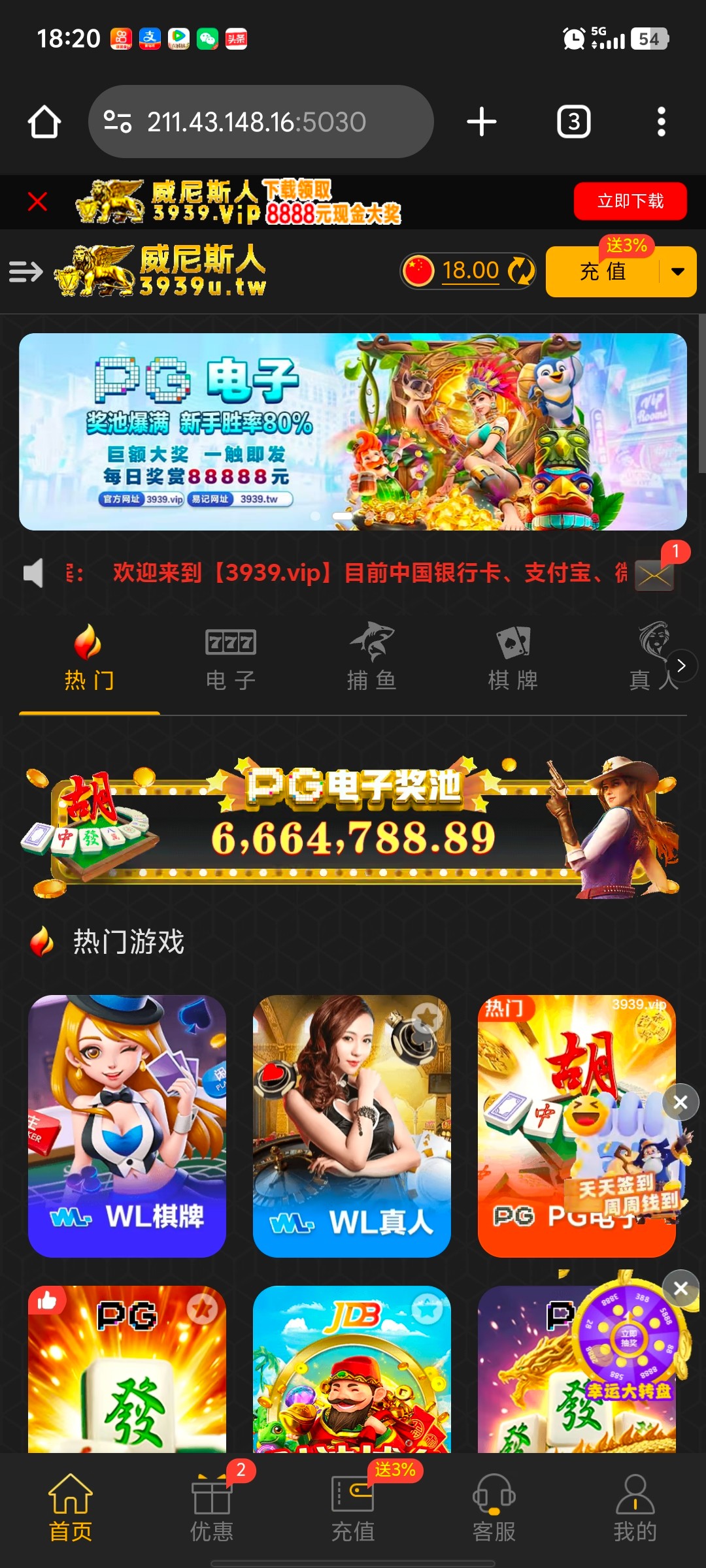Open a new browser tab
The height and width of the screenshot is (1568, 706).
[481, 122]
